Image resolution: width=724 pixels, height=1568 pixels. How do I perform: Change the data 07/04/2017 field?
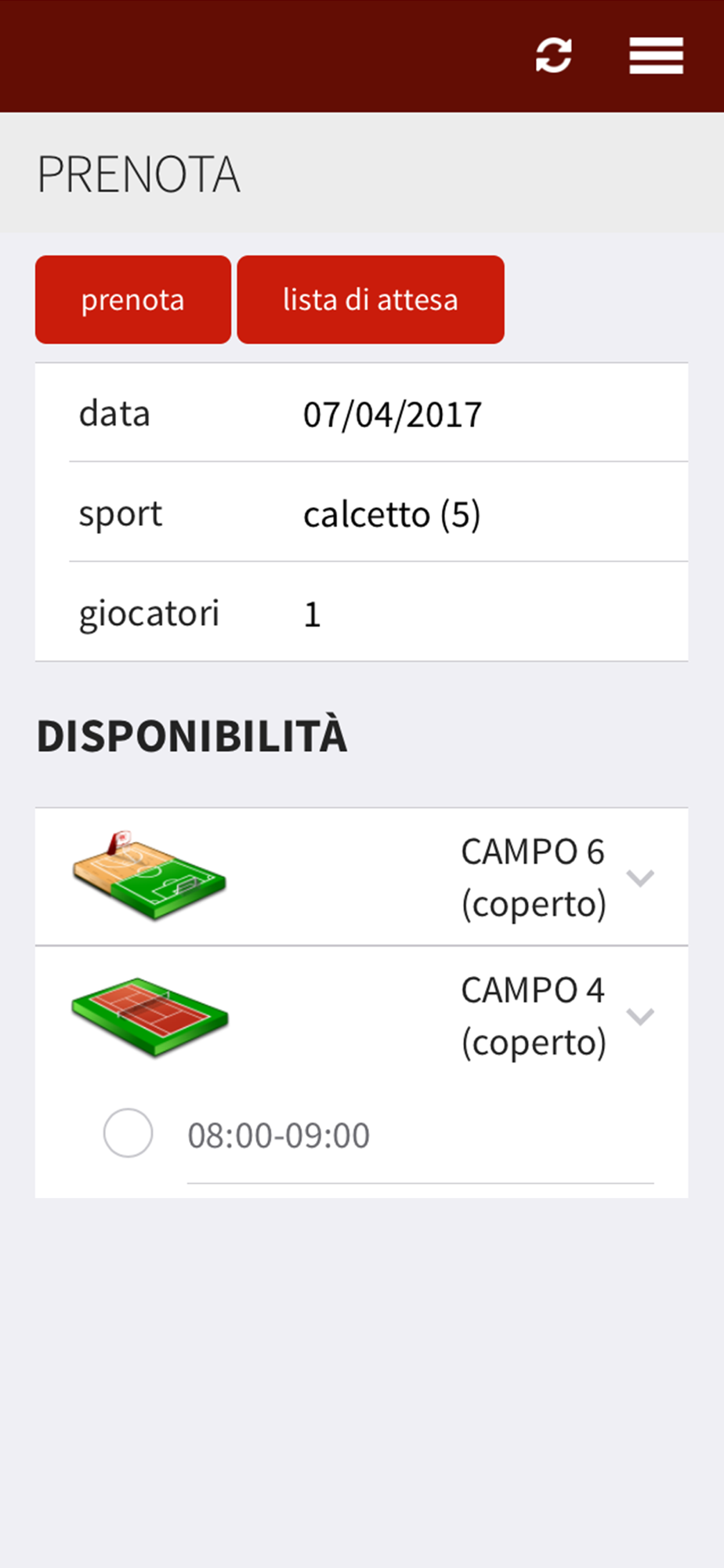(392, 414)
